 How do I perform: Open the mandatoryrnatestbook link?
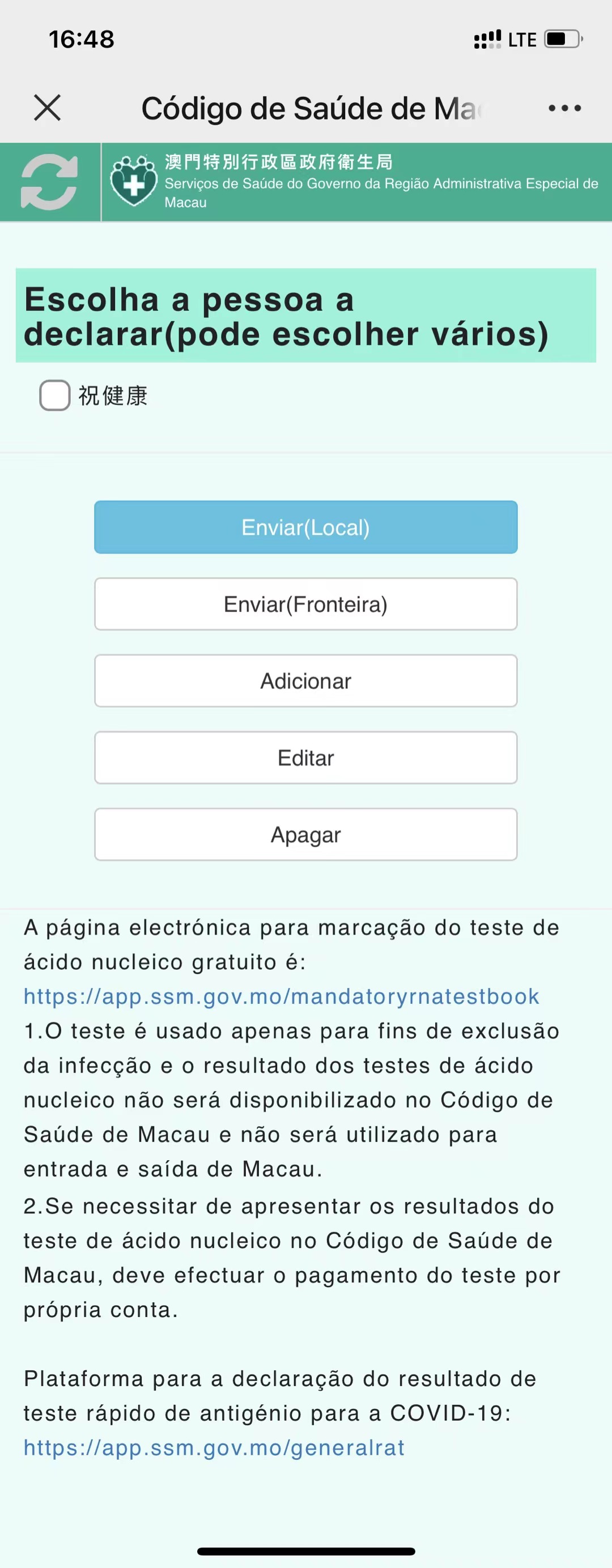281,996
